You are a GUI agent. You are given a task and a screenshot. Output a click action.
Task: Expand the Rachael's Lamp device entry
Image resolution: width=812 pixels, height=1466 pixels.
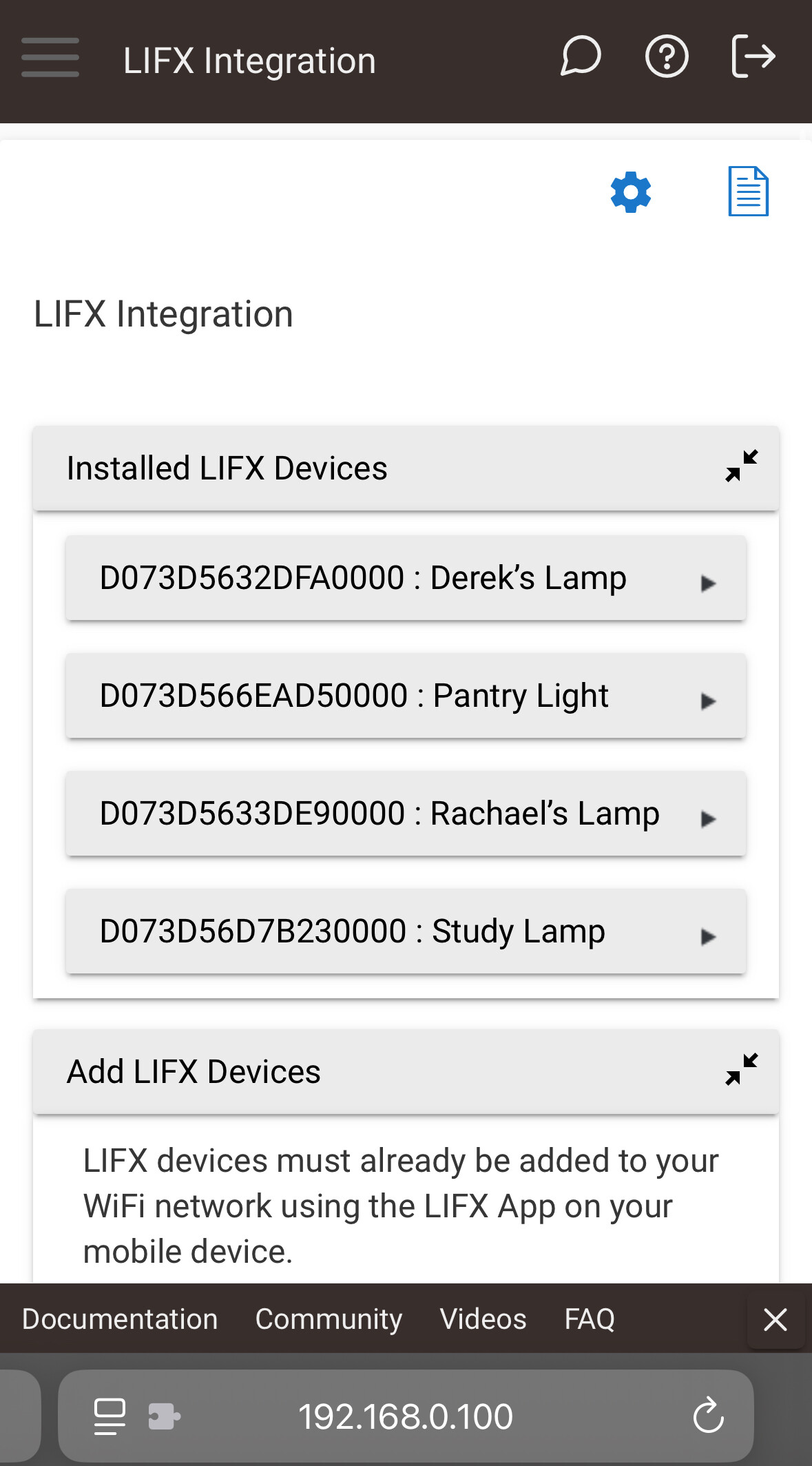[708, 818]
